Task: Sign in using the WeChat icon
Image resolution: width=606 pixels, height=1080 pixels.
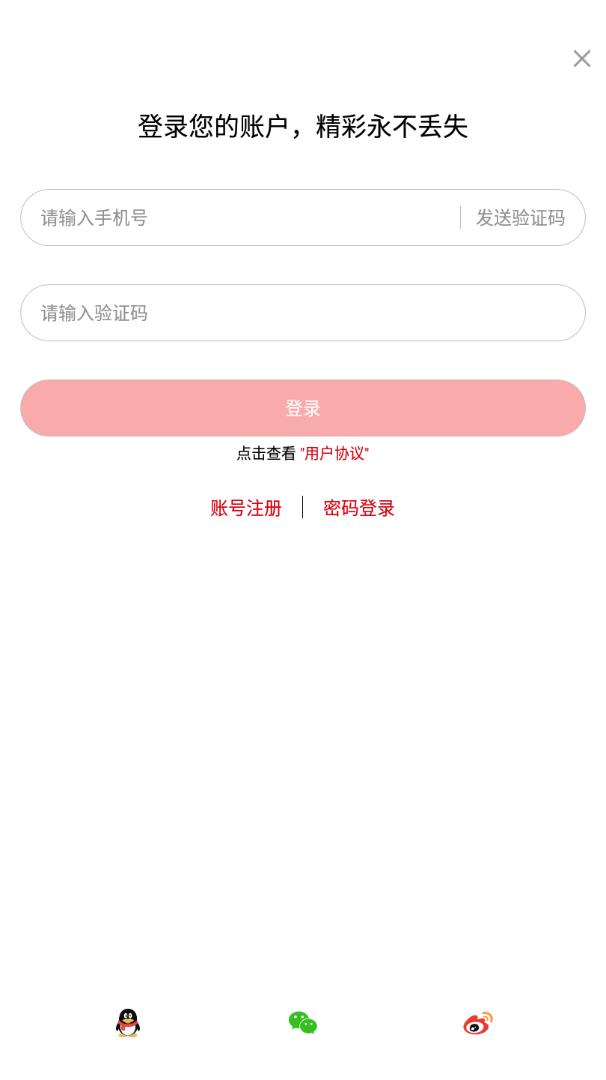Action: (303, 1022)
